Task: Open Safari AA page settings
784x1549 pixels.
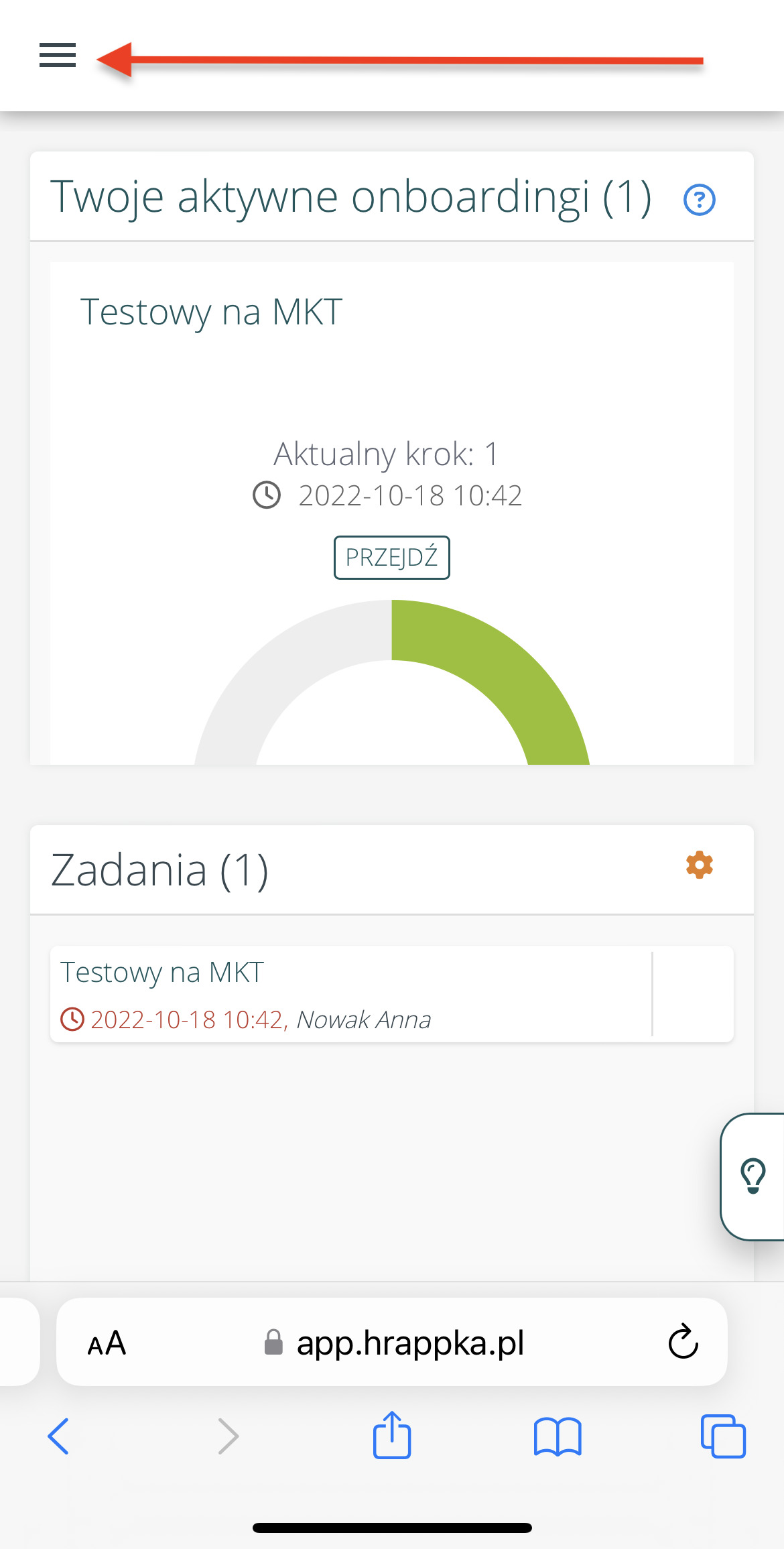Action: 107,1343
